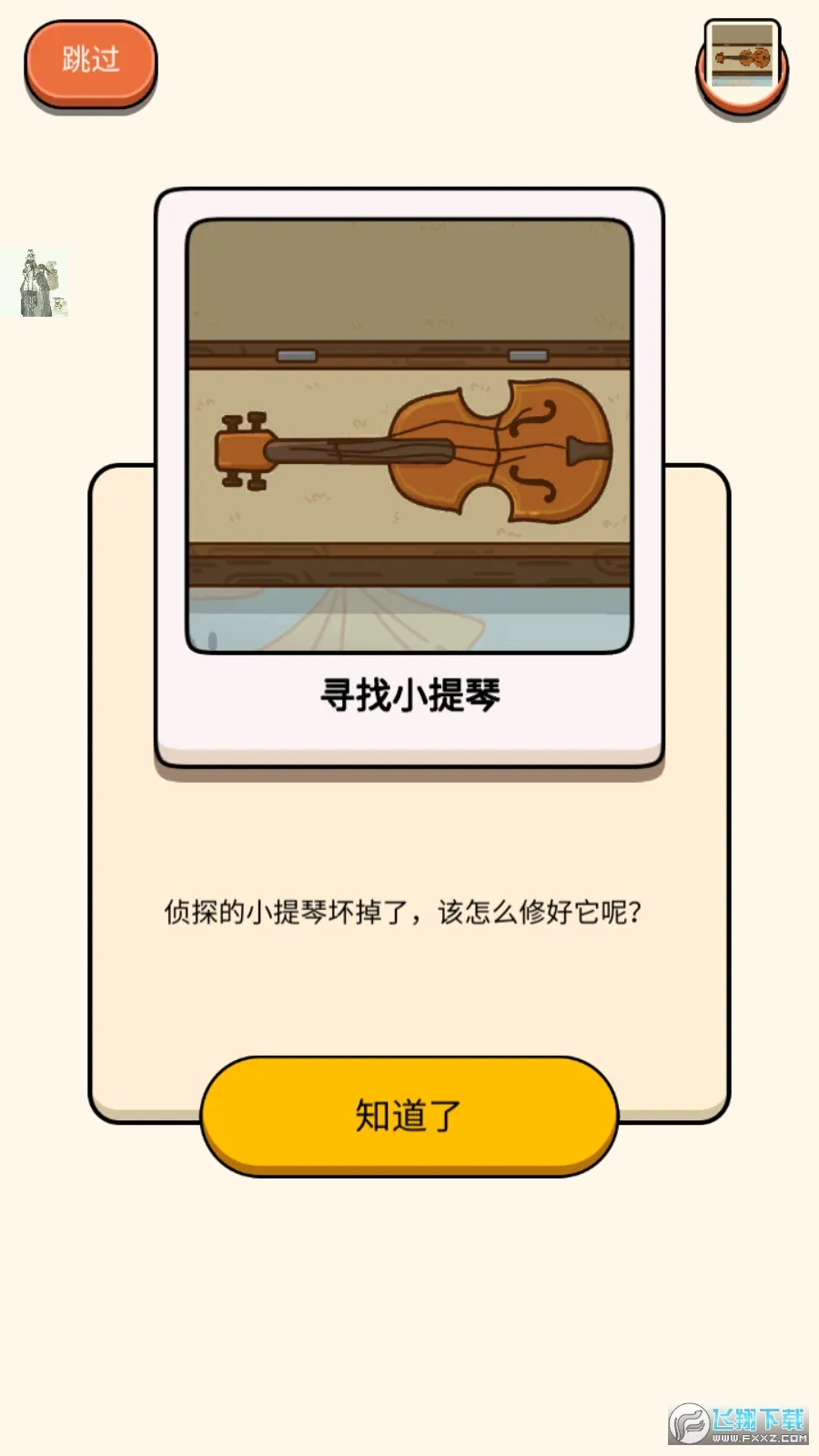Skip with the 跳过 button
819x1456 pixels.
pyautogui.click(x=90, y=62)
